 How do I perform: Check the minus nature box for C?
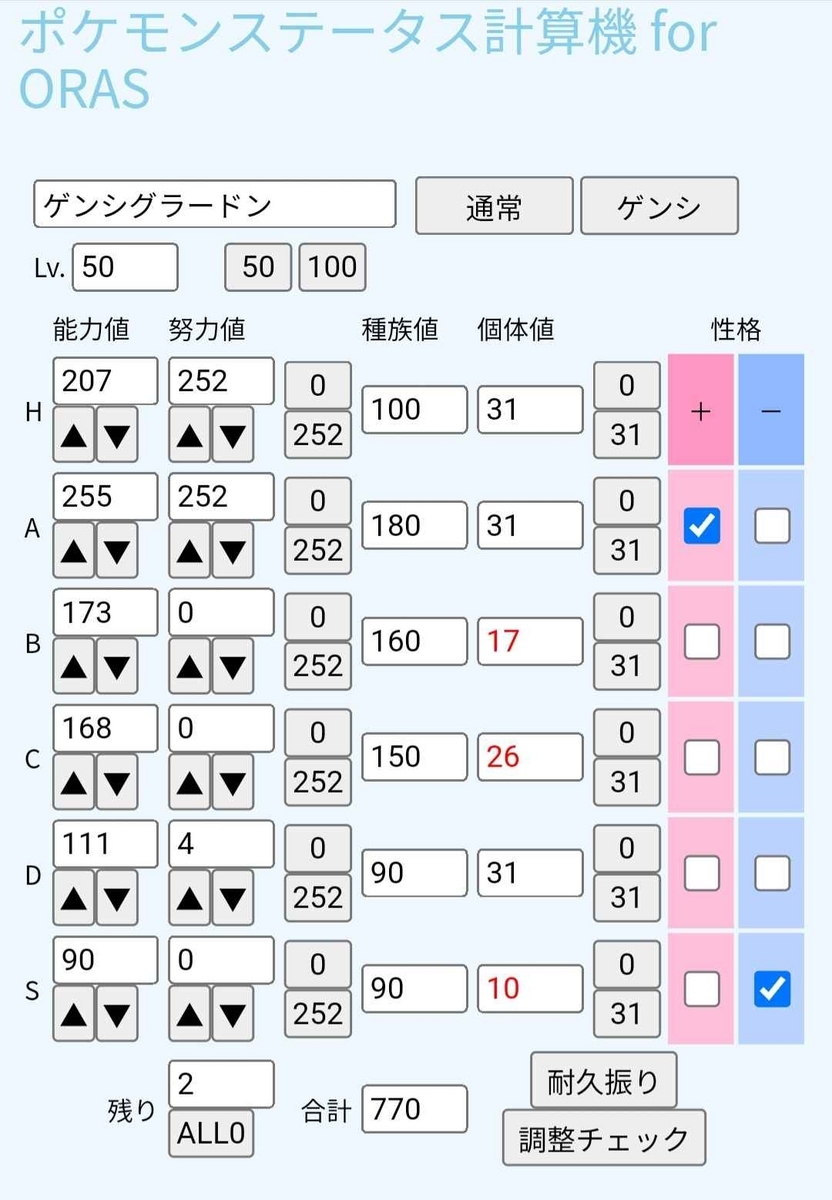click(772, 757)
